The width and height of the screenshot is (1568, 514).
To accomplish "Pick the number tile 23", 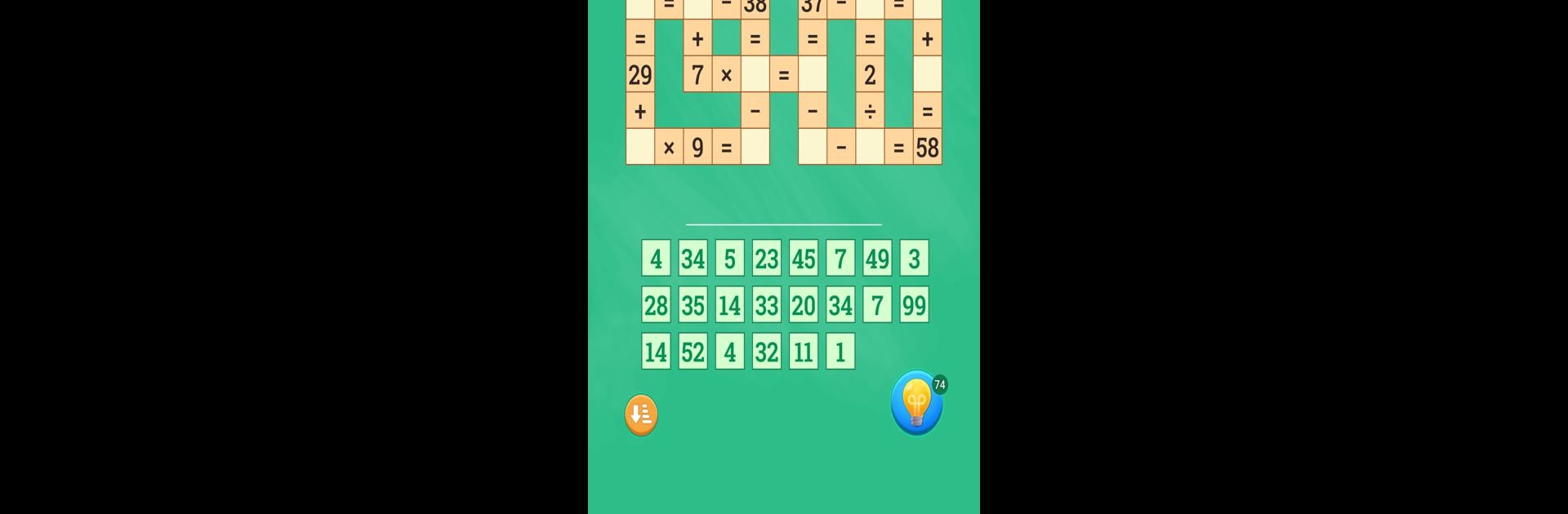I will [766, 259].
